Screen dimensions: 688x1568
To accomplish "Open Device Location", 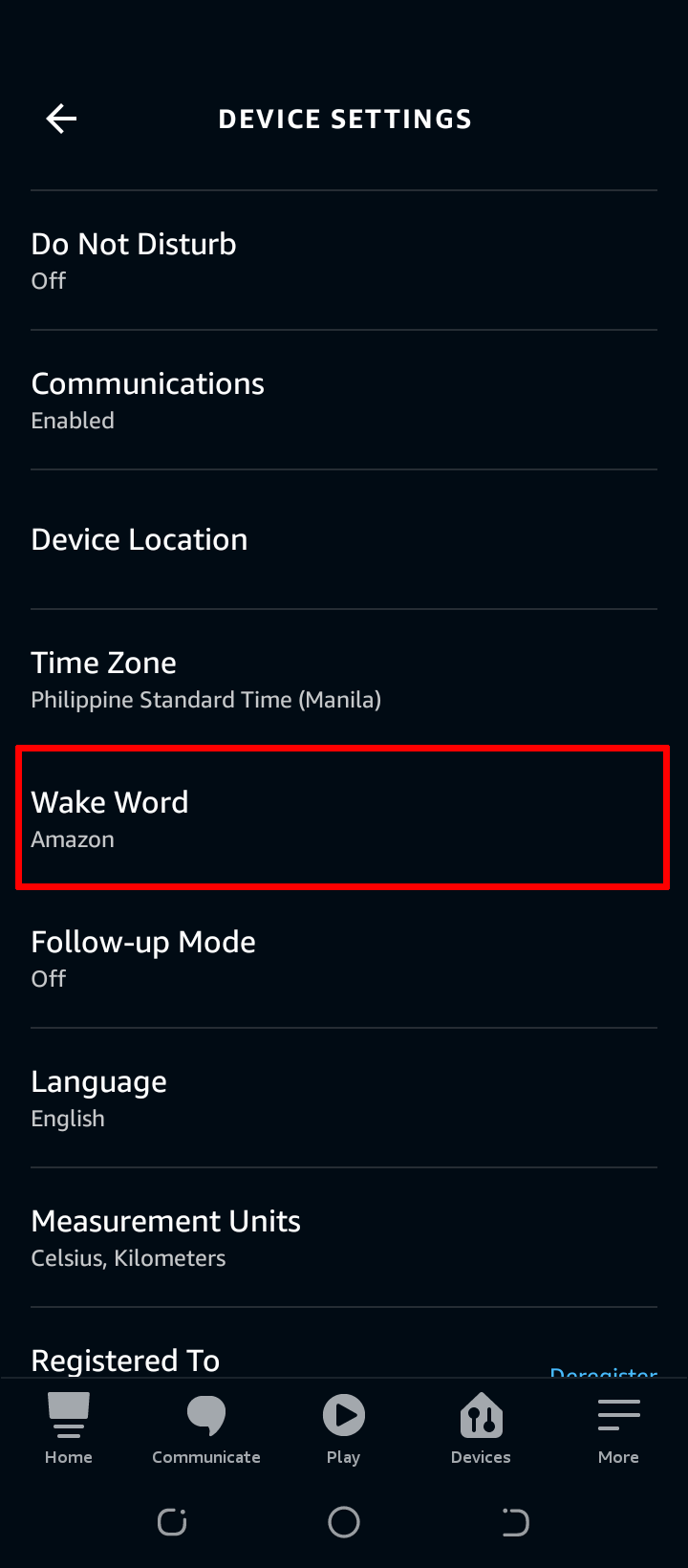I will [x=344, y=539].
